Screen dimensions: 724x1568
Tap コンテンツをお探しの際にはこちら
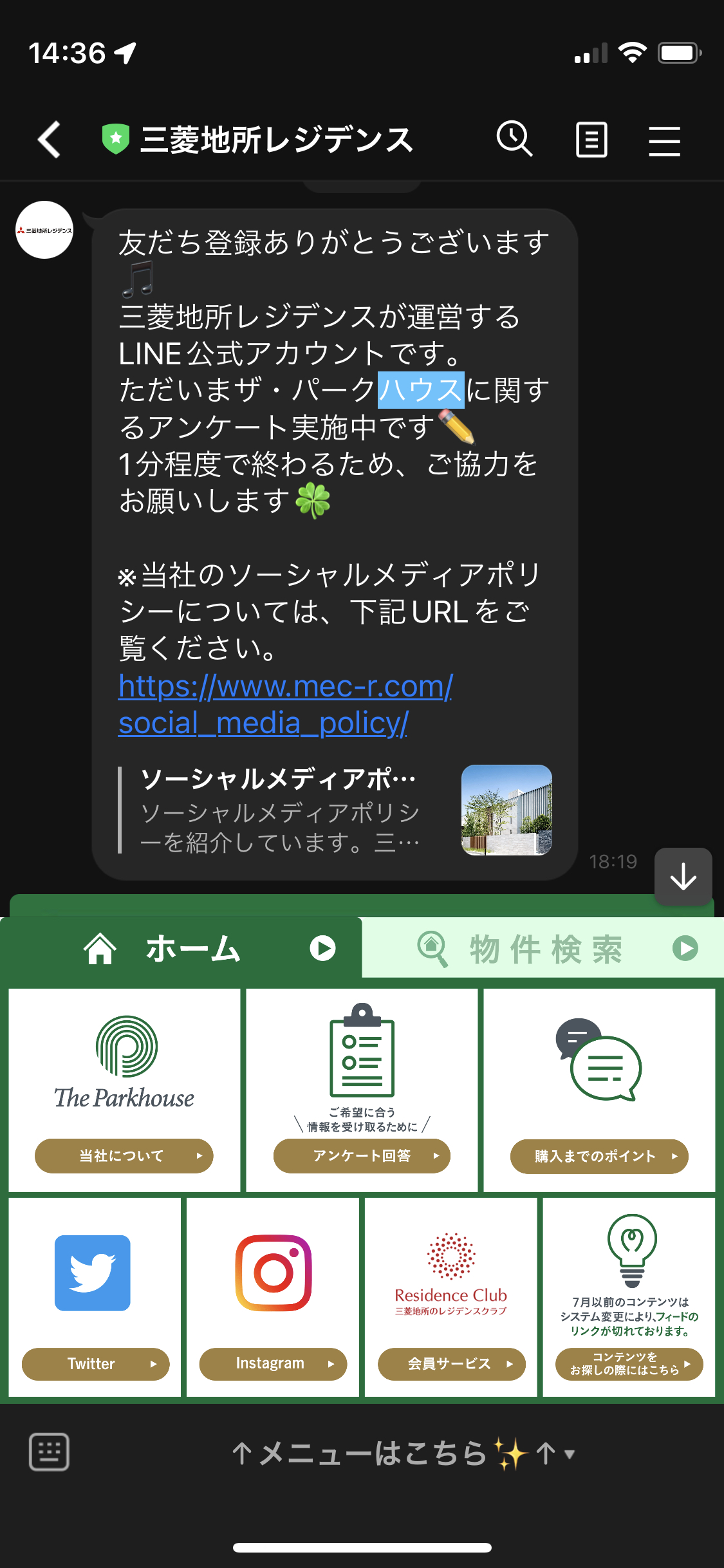(x=629, y=1364)
